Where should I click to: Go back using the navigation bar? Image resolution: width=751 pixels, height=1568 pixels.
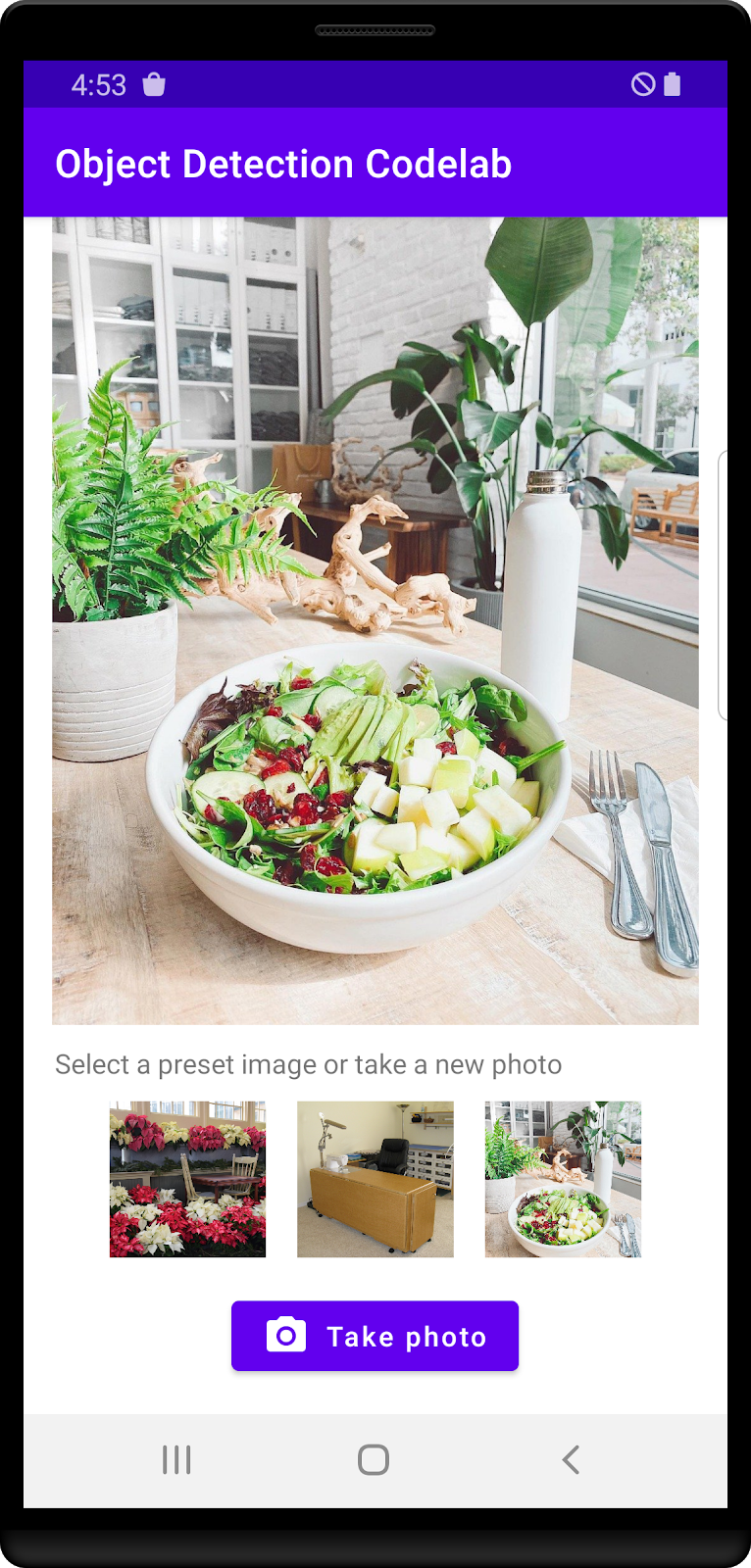click(571, 1459)
